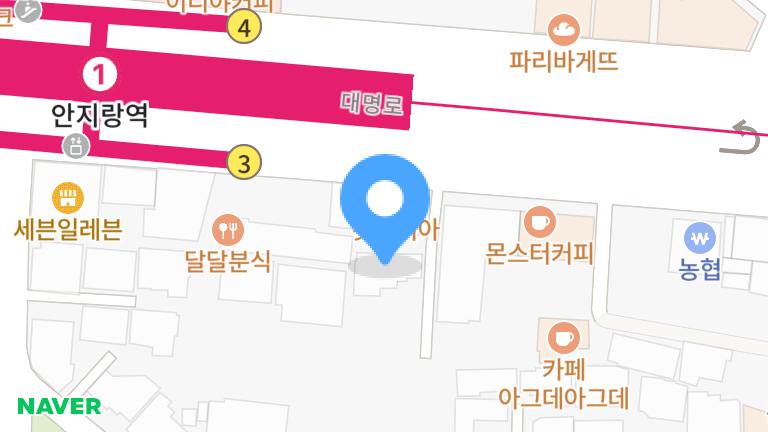The width and height of the screenshot is (768, 432).
Task: Open 농협 bank place marker
Action: 700,239
